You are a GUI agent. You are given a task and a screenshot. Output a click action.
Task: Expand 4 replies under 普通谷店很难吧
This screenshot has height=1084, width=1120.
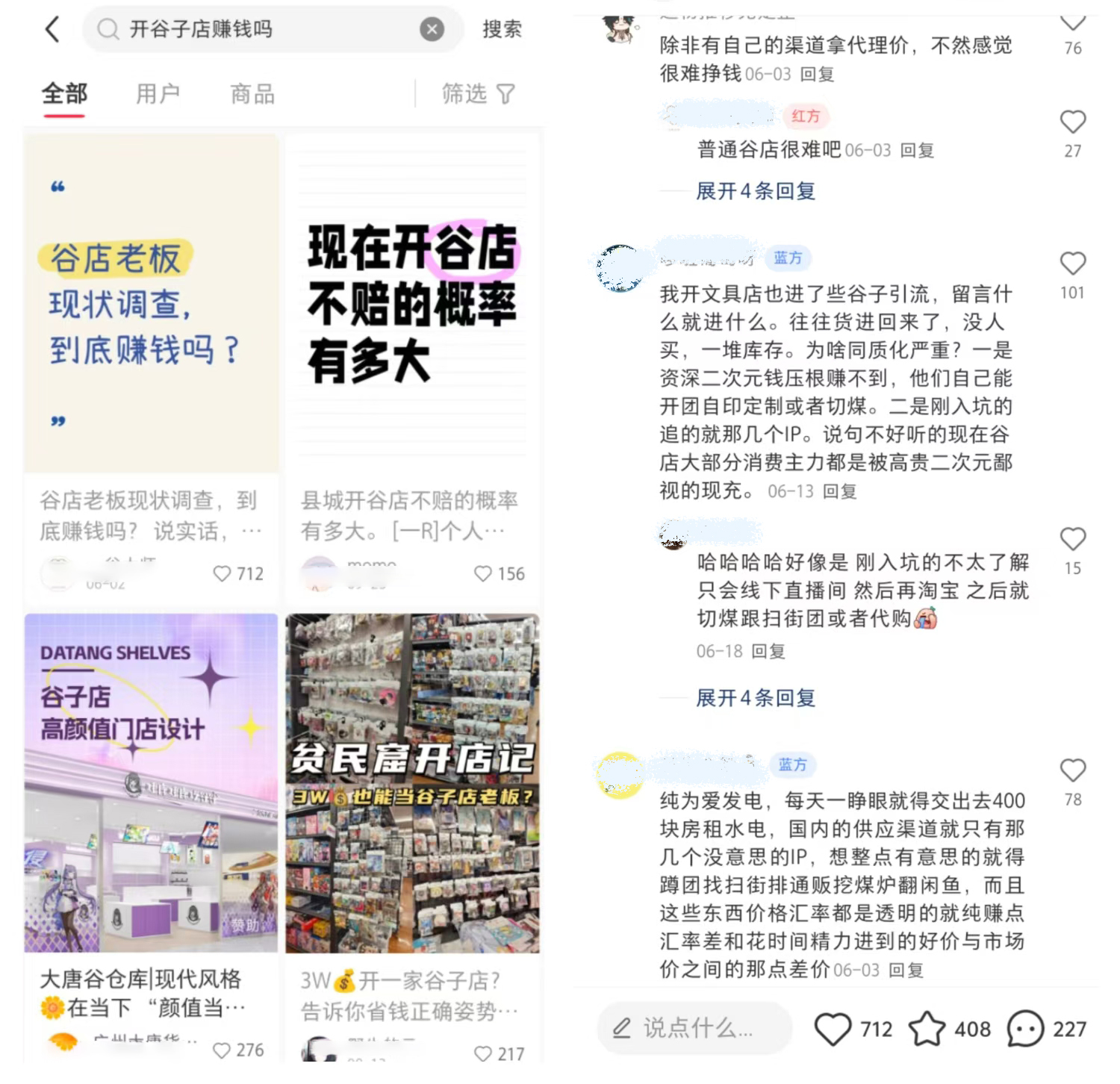(755, 191)
